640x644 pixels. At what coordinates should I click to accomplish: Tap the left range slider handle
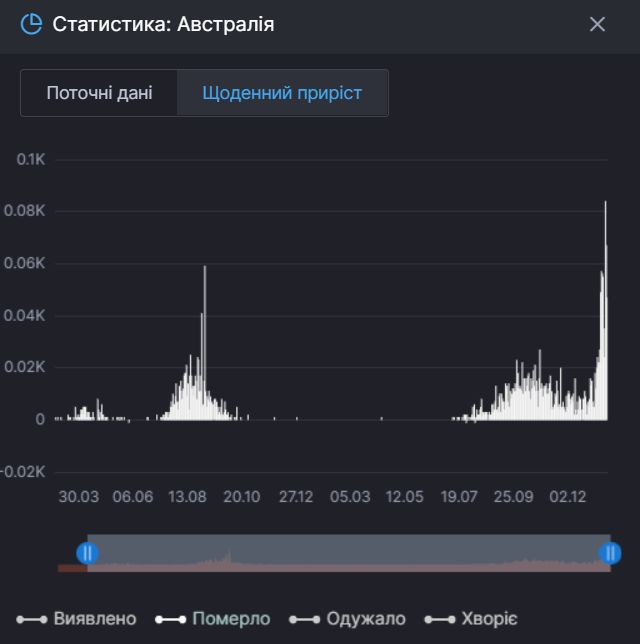pyautogui.click(x=87, y=553)
